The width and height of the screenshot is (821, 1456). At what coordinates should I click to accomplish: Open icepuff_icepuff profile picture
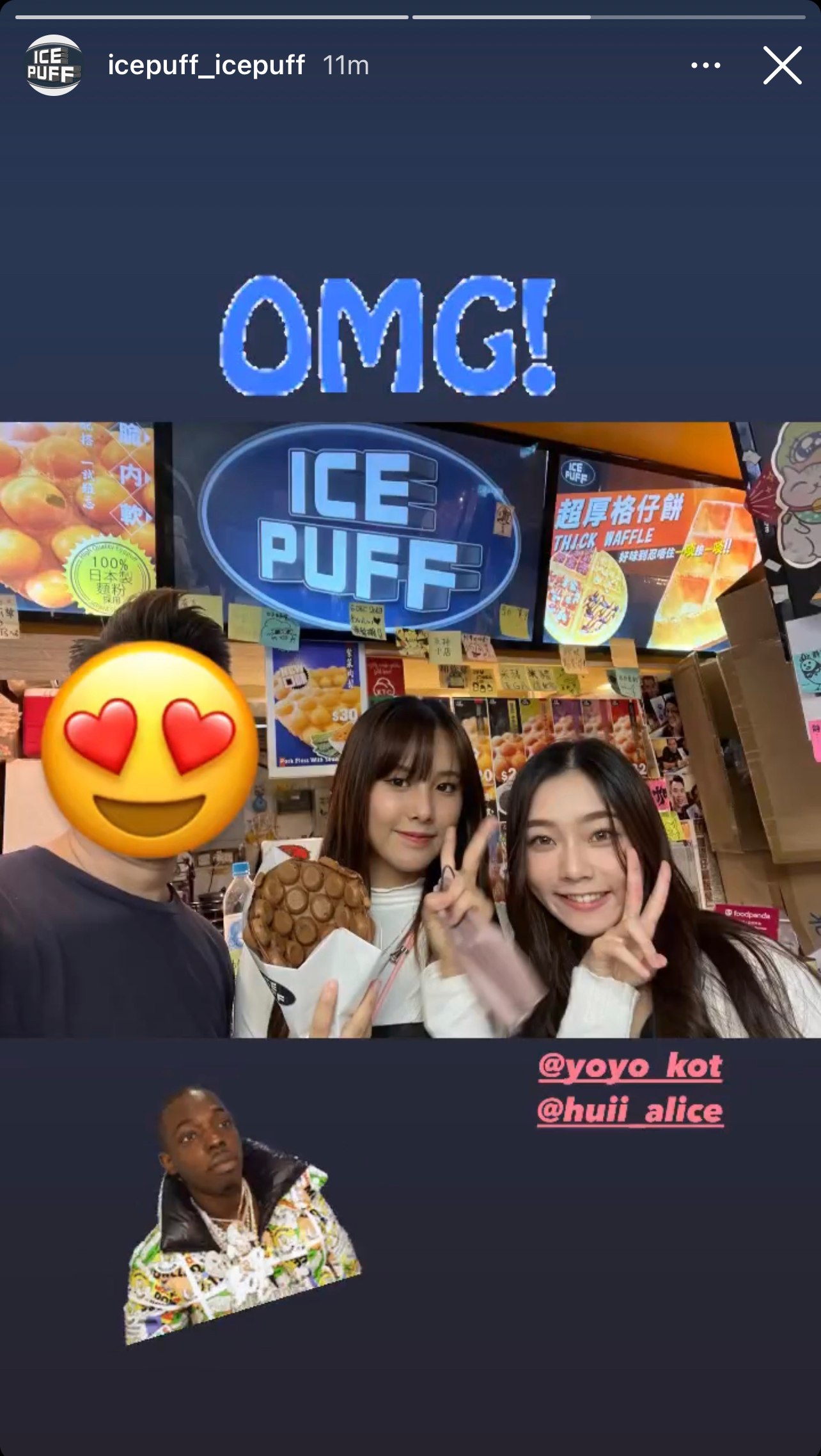[x=54, y=65]
